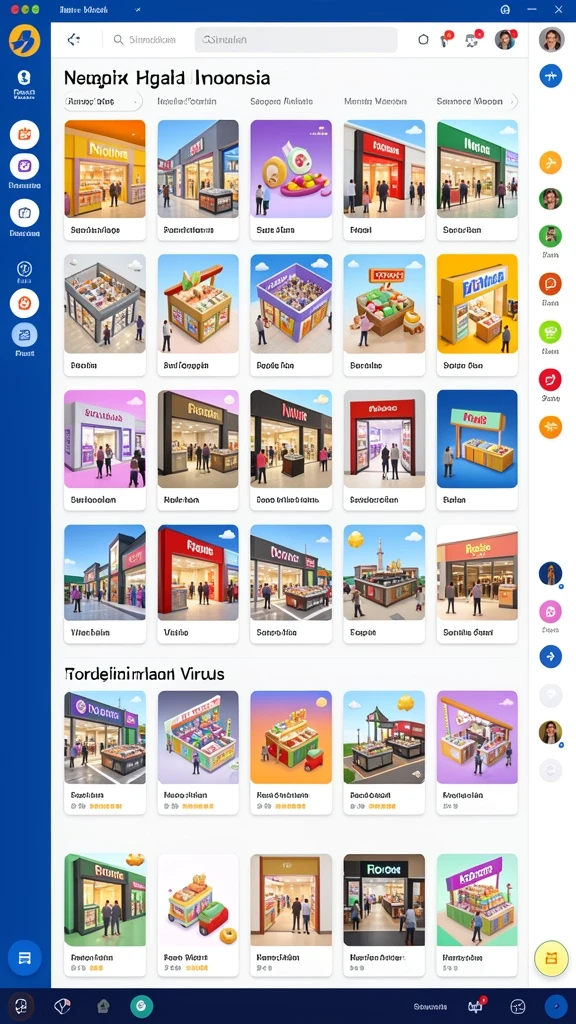The width and height of the screenshot is (576, 1024).
Task: Open the profile avatar beside the notification icons
Action: 505,40
